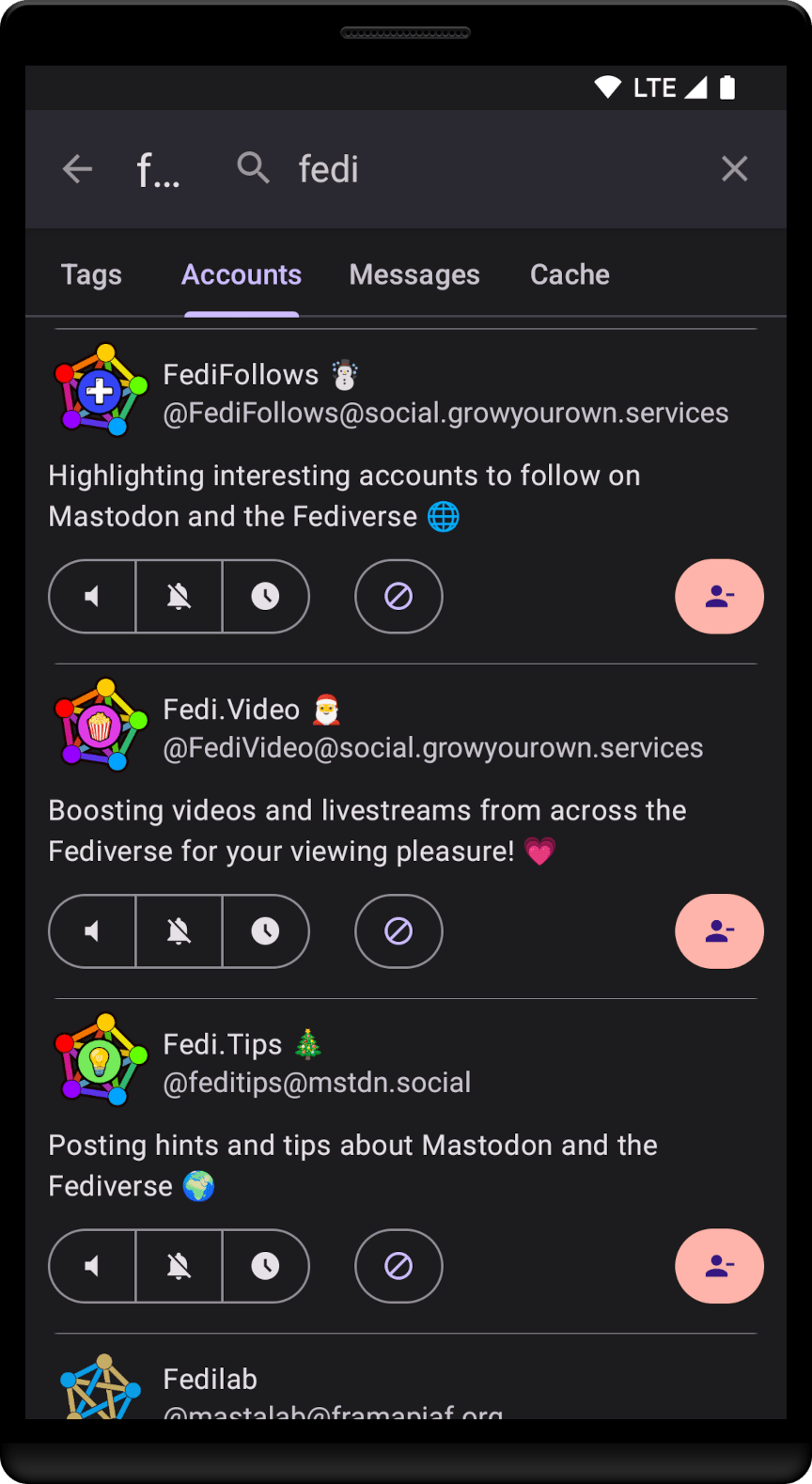Block the Fedi.Video account
This screenshot has width=812, height=1484.
pos(398,931)
